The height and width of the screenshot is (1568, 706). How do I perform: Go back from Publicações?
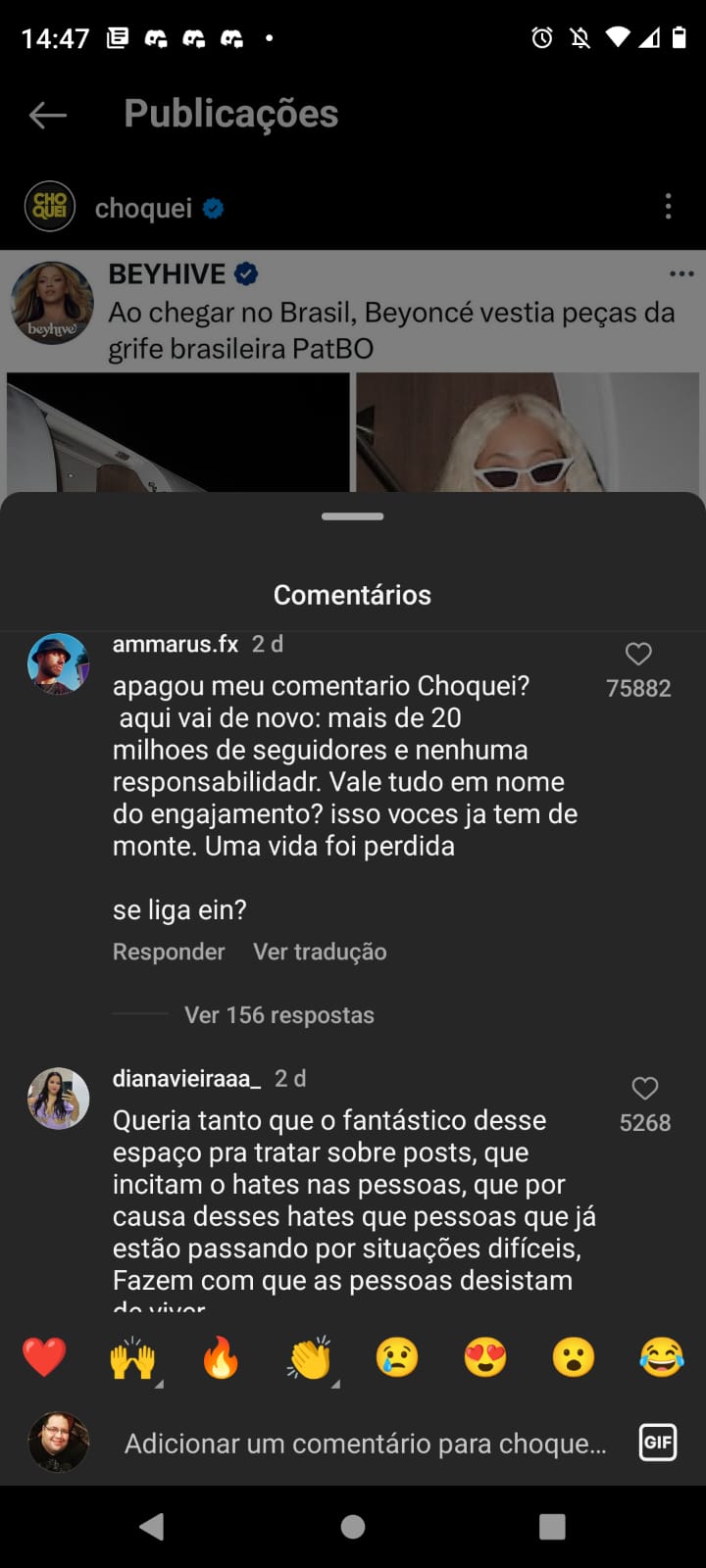(x=47, y=115)
